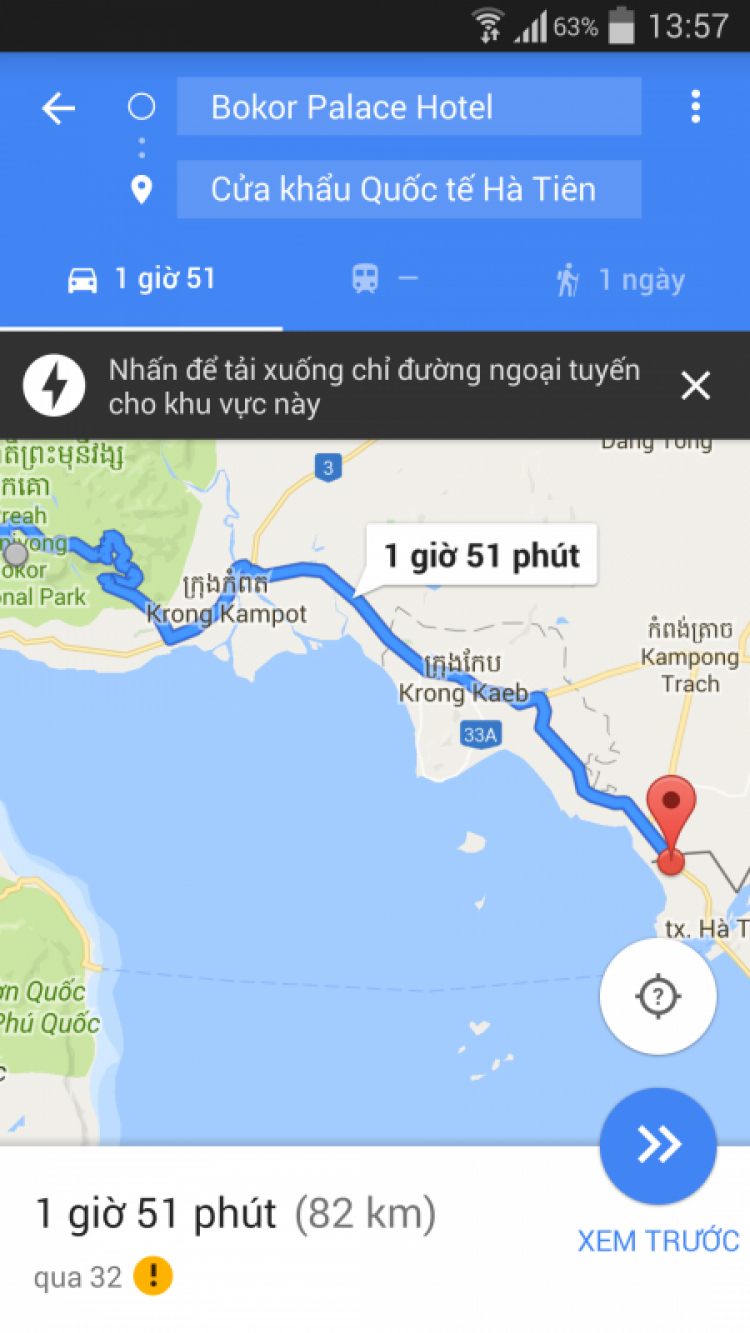Image resolution: width=750 pixels, height=1333 pixels.
Task: Tap the 1 giờ 51 phút route label on the map
Action: tap(481, 555)
